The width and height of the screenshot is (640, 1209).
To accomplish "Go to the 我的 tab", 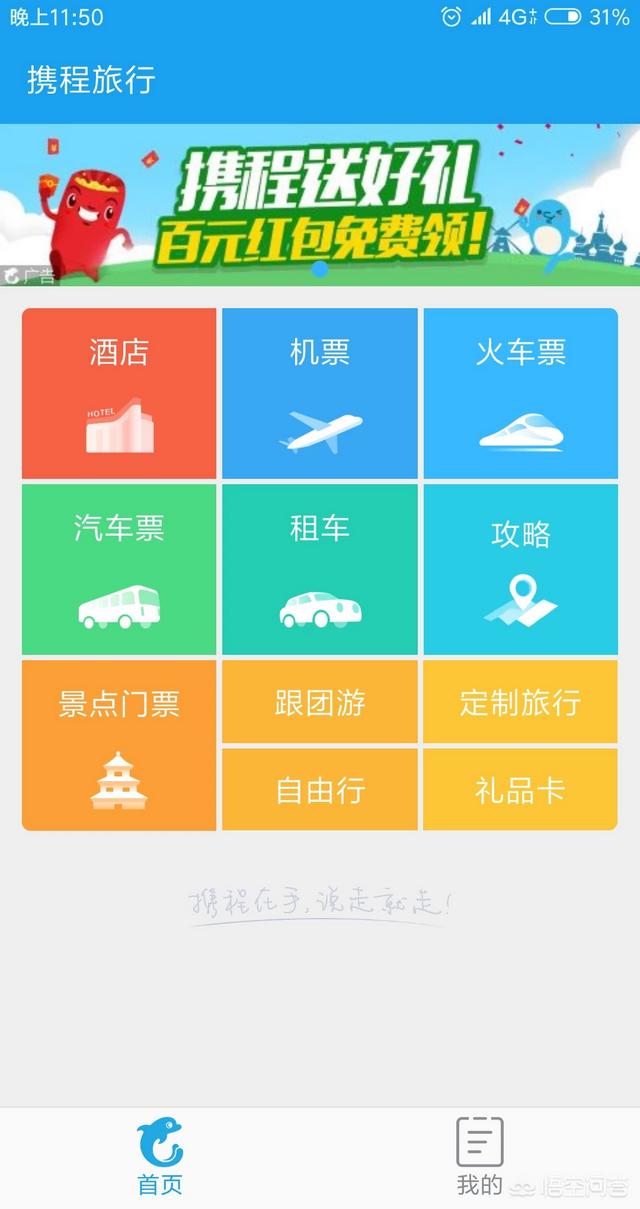I will pos(479,1157).
